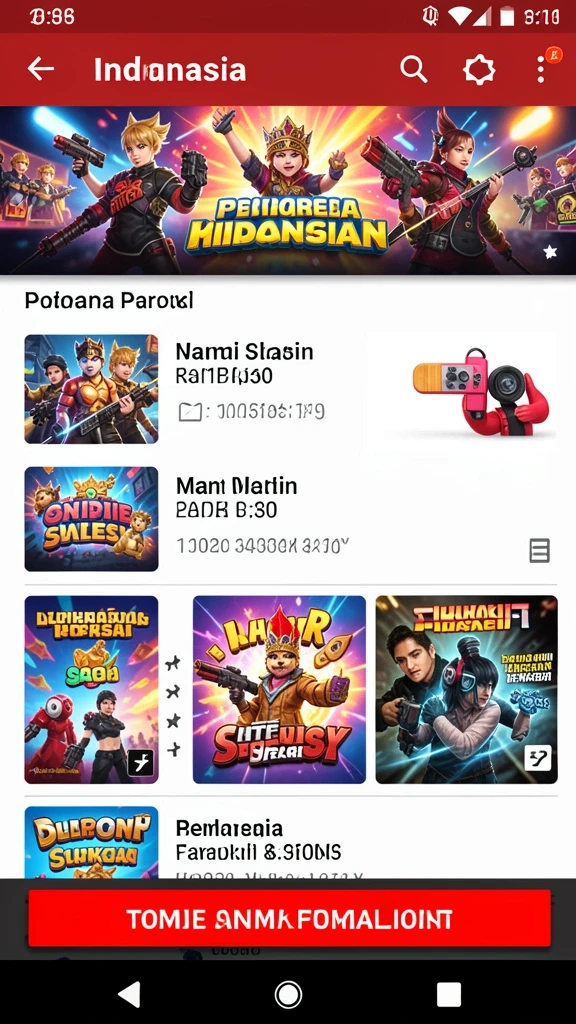Open recent apps with the square button
This screenshot has width=576, height=1024.
tap(449, 995)
